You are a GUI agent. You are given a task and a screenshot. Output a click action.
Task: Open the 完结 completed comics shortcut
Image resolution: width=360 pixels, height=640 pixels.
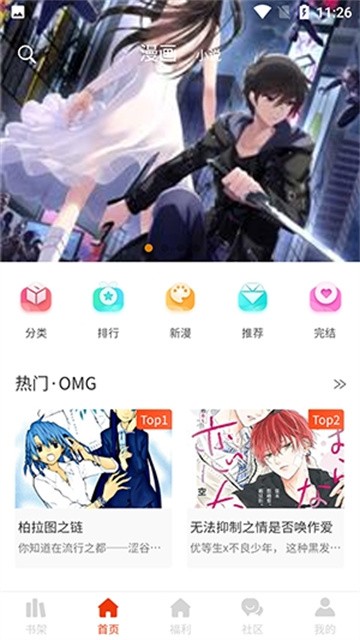[x=325, y=311]
